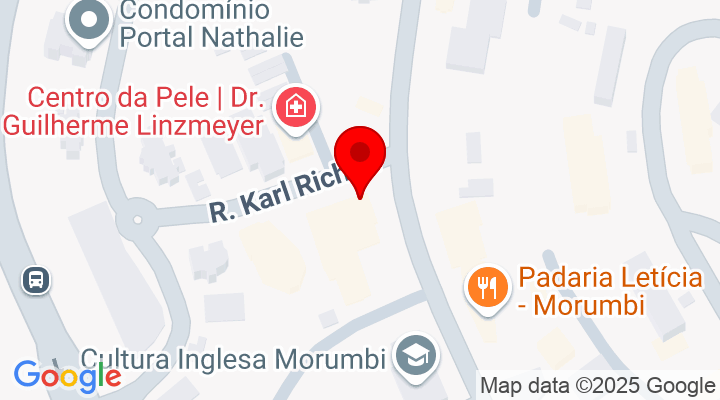Screen dimensions: 720x400
Task: Tap the bus stop icon
Action: tap(37, 278)
